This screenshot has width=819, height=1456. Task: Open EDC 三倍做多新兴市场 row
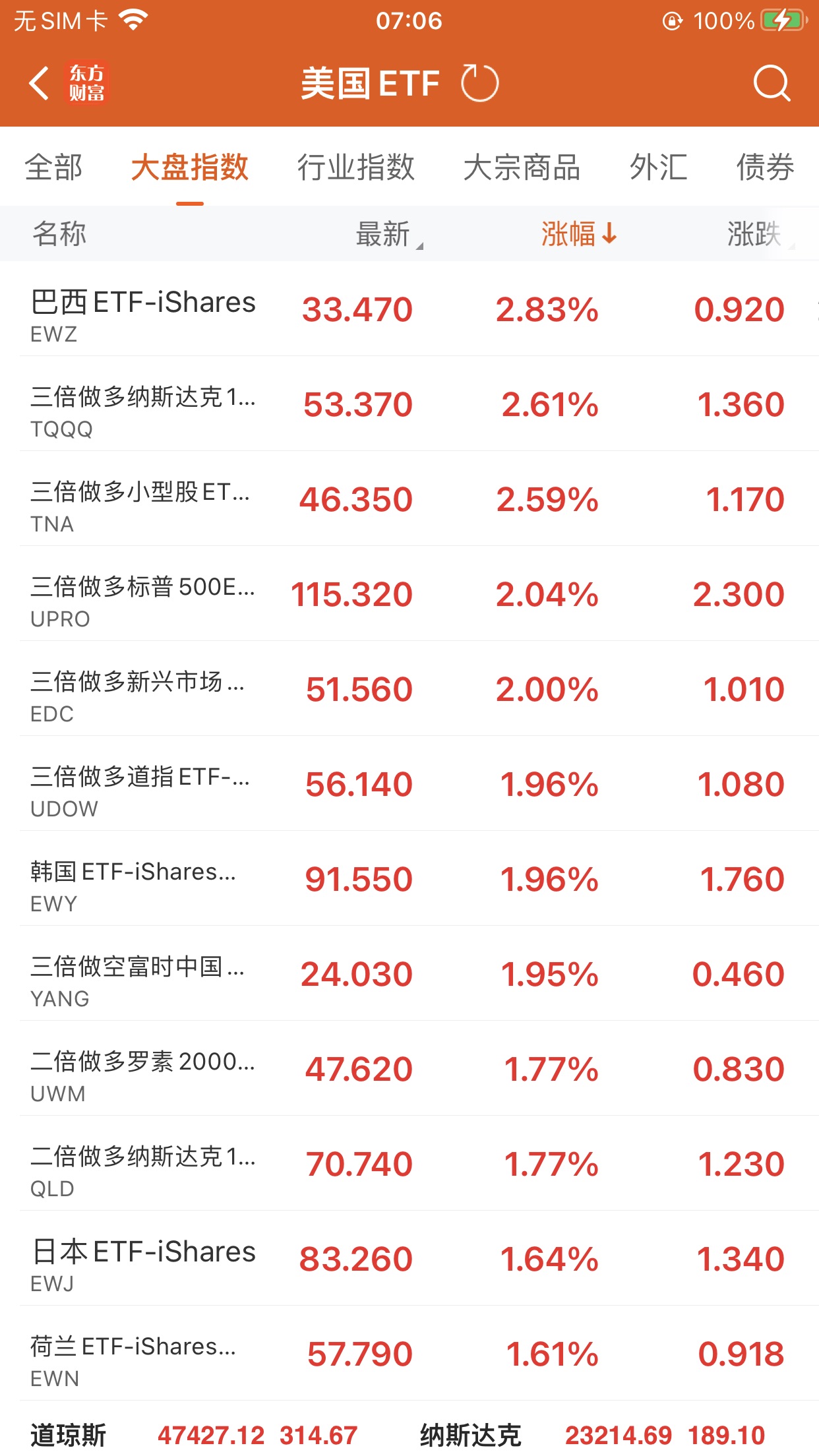(x=409, y=690)
